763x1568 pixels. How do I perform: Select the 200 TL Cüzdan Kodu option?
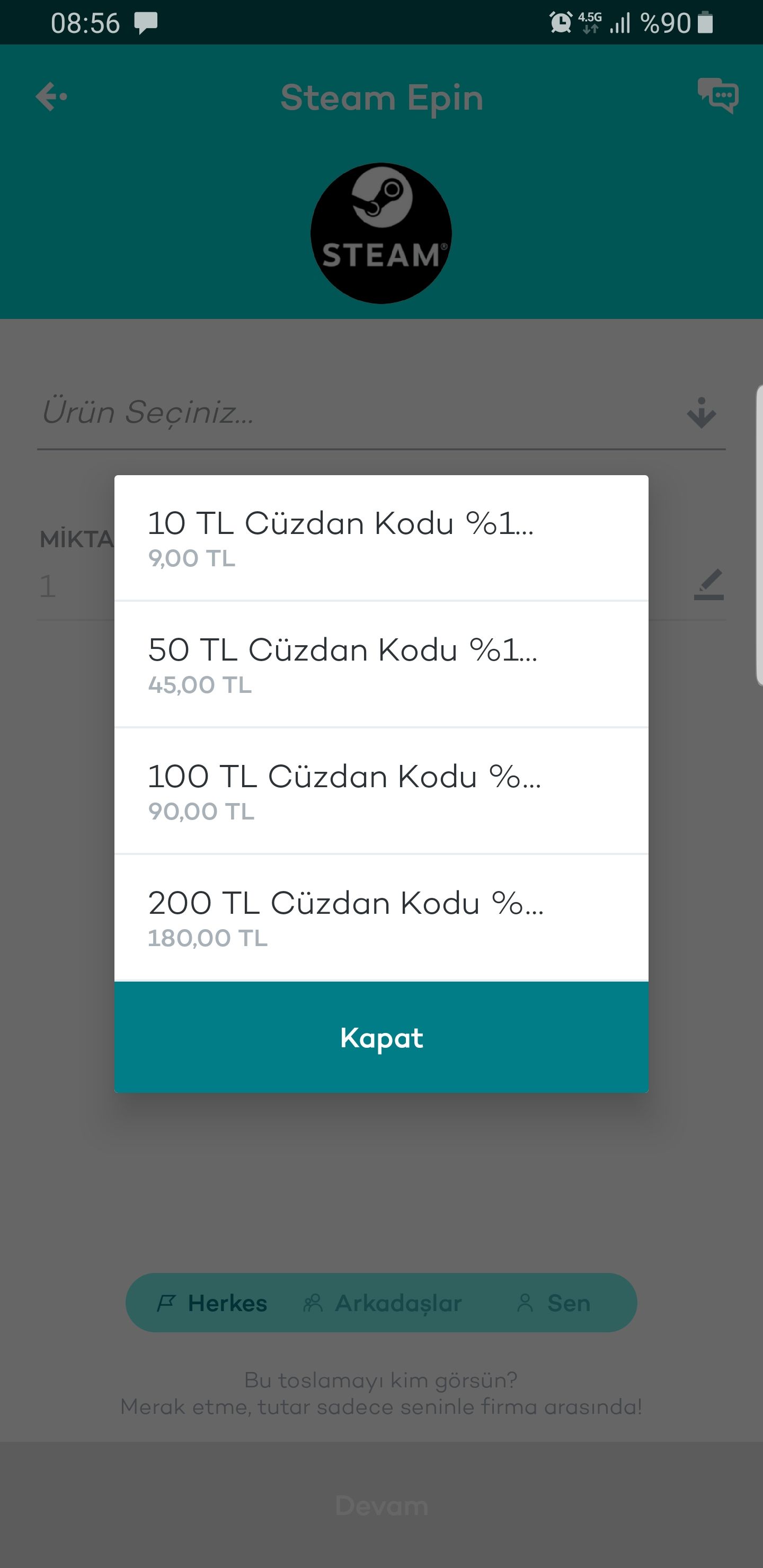click(x=381, y=917)
